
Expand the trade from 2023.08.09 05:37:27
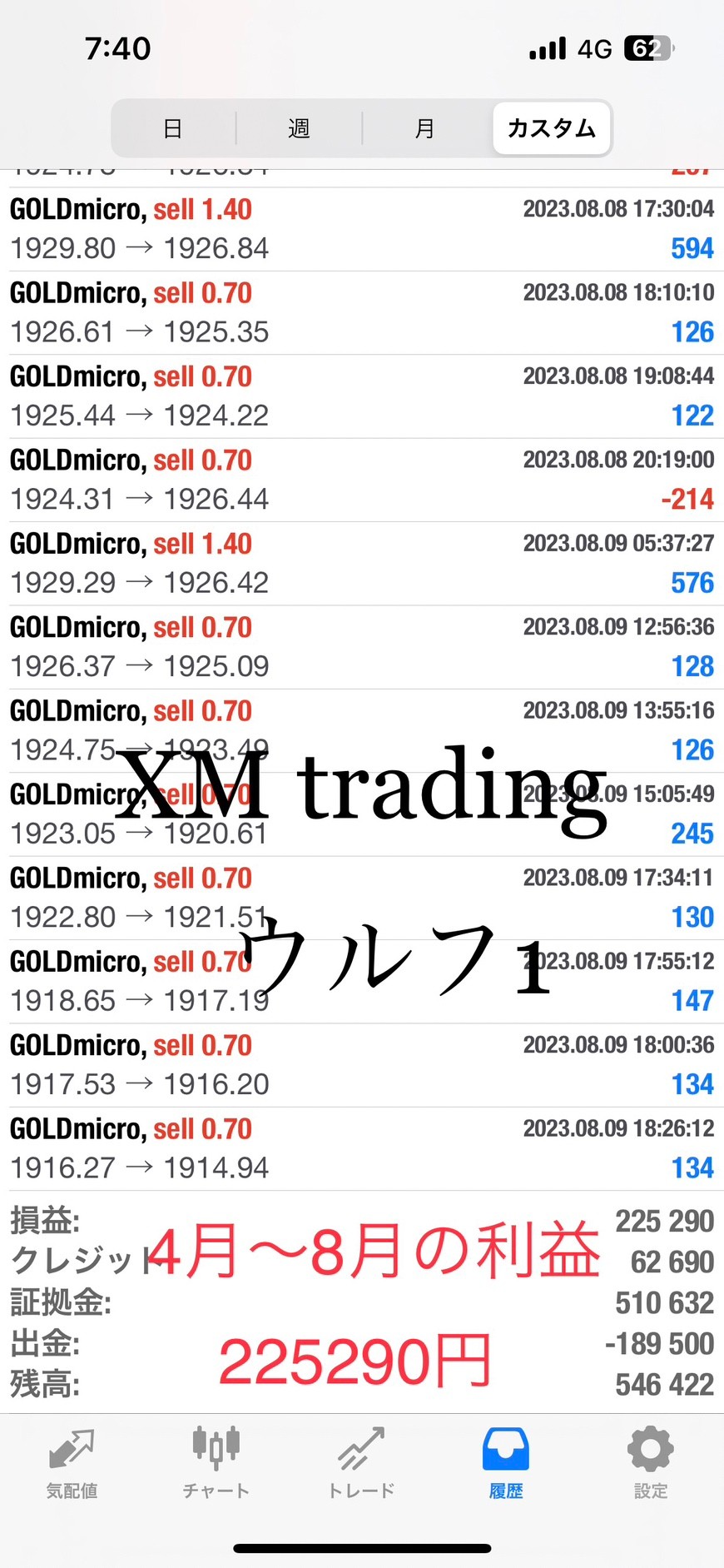point(362,564)
